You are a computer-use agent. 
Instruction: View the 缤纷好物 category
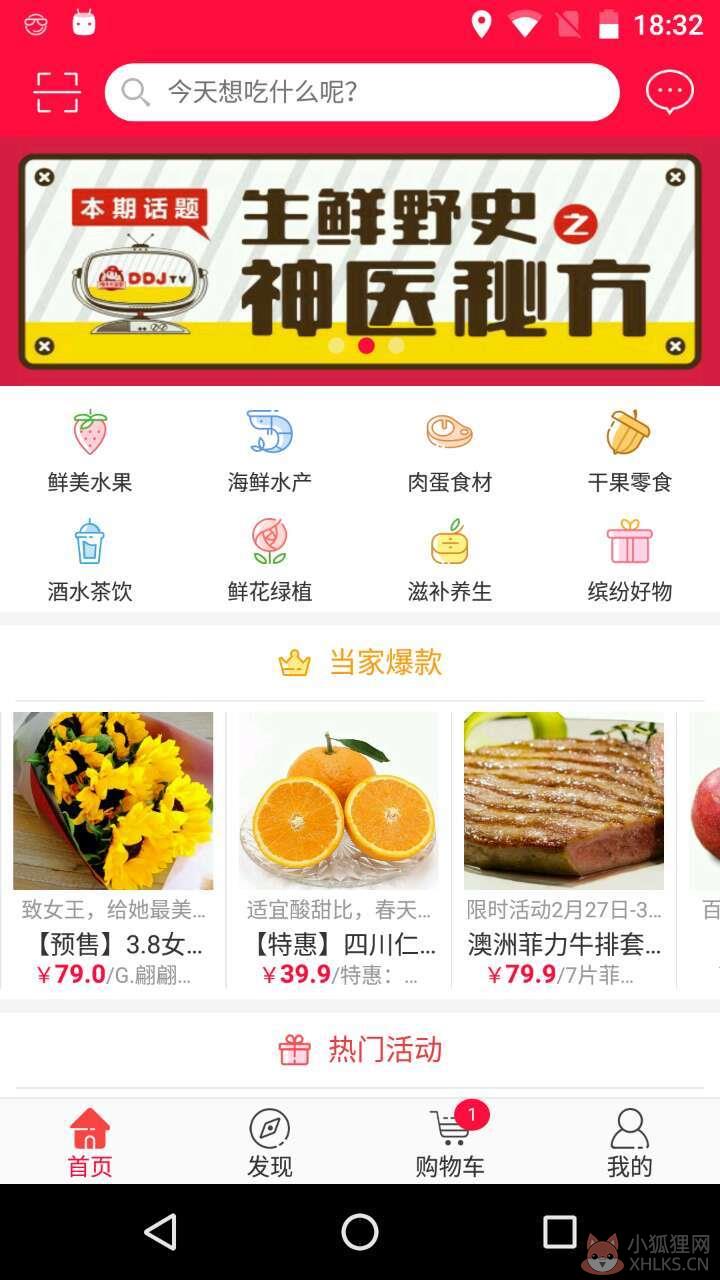[x=630, y=560]
